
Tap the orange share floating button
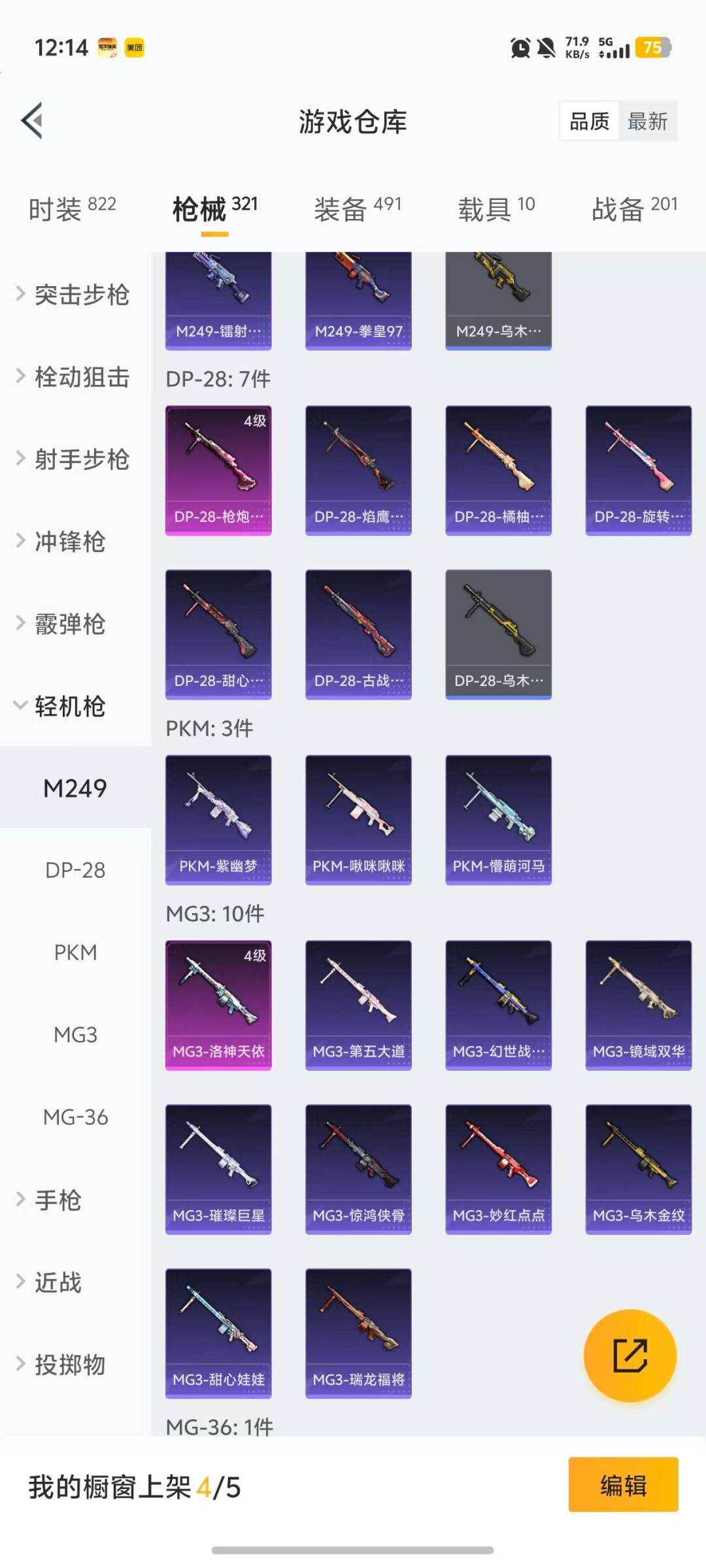630,1356
